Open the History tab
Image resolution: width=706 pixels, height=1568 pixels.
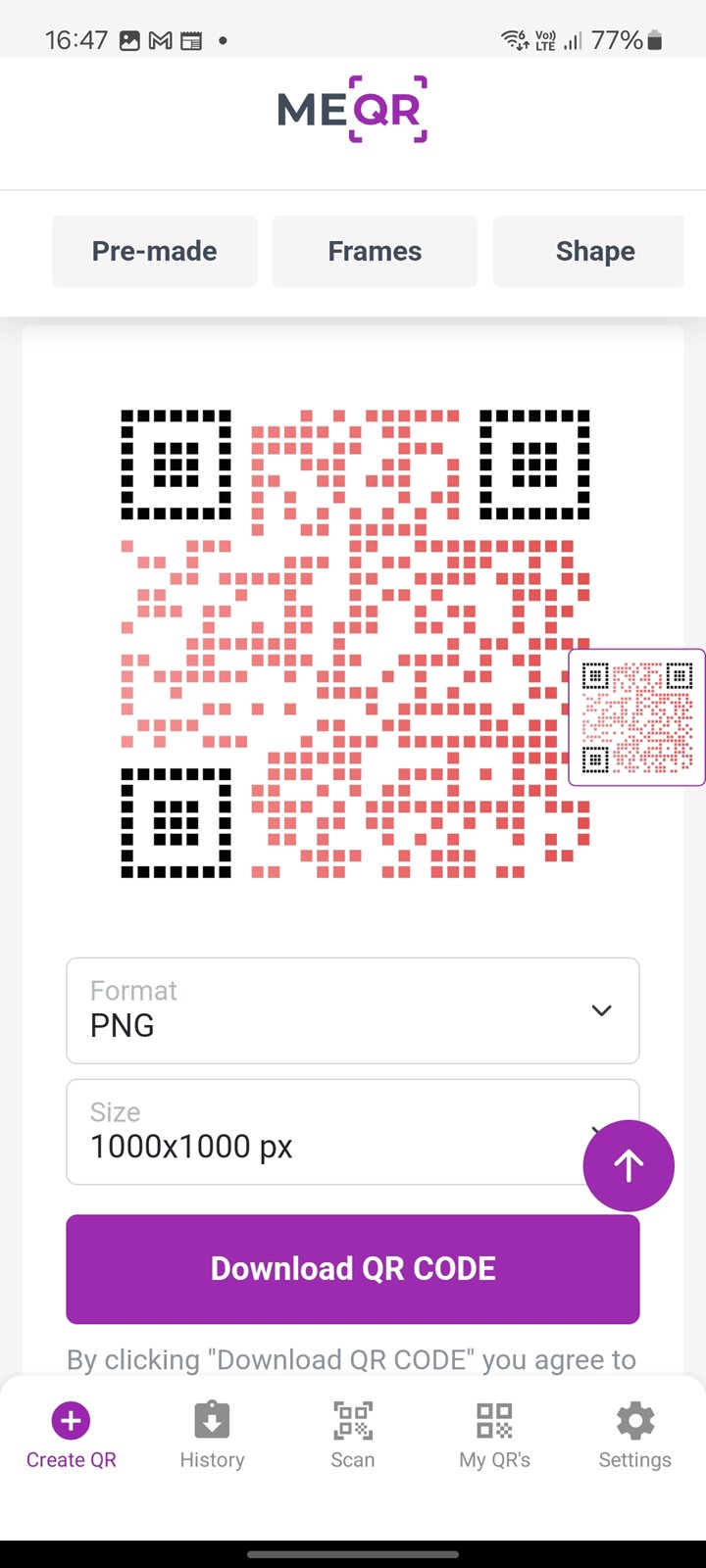[212, 1436]
